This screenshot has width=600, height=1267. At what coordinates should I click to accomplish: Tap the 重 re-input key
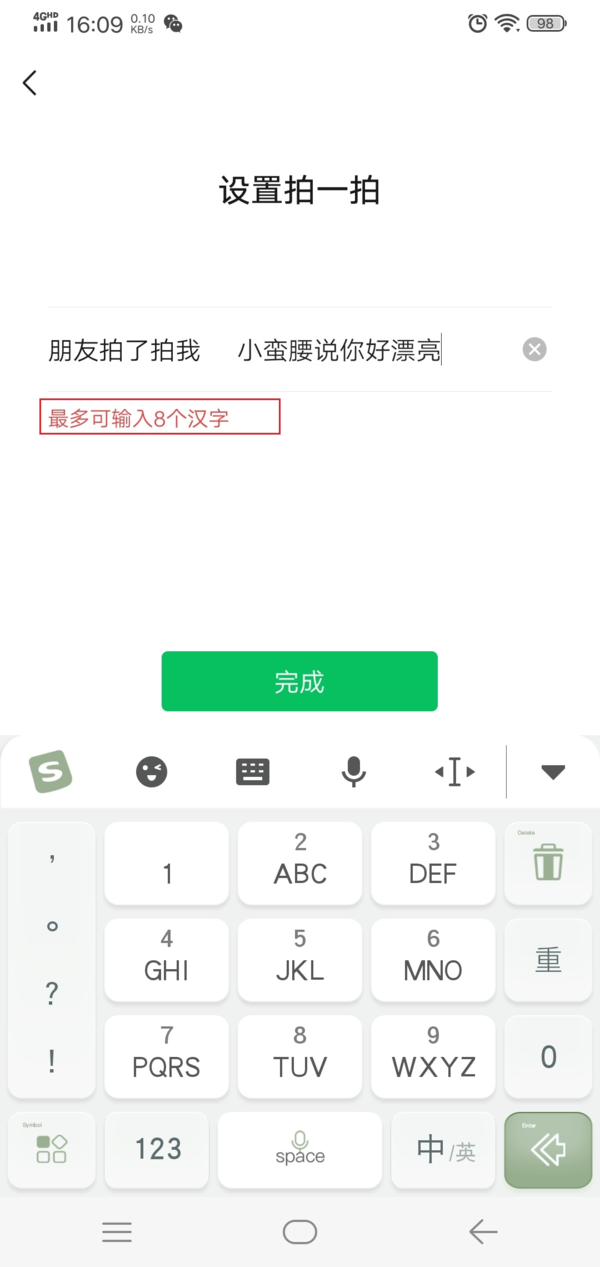click(x=548, y=960)
